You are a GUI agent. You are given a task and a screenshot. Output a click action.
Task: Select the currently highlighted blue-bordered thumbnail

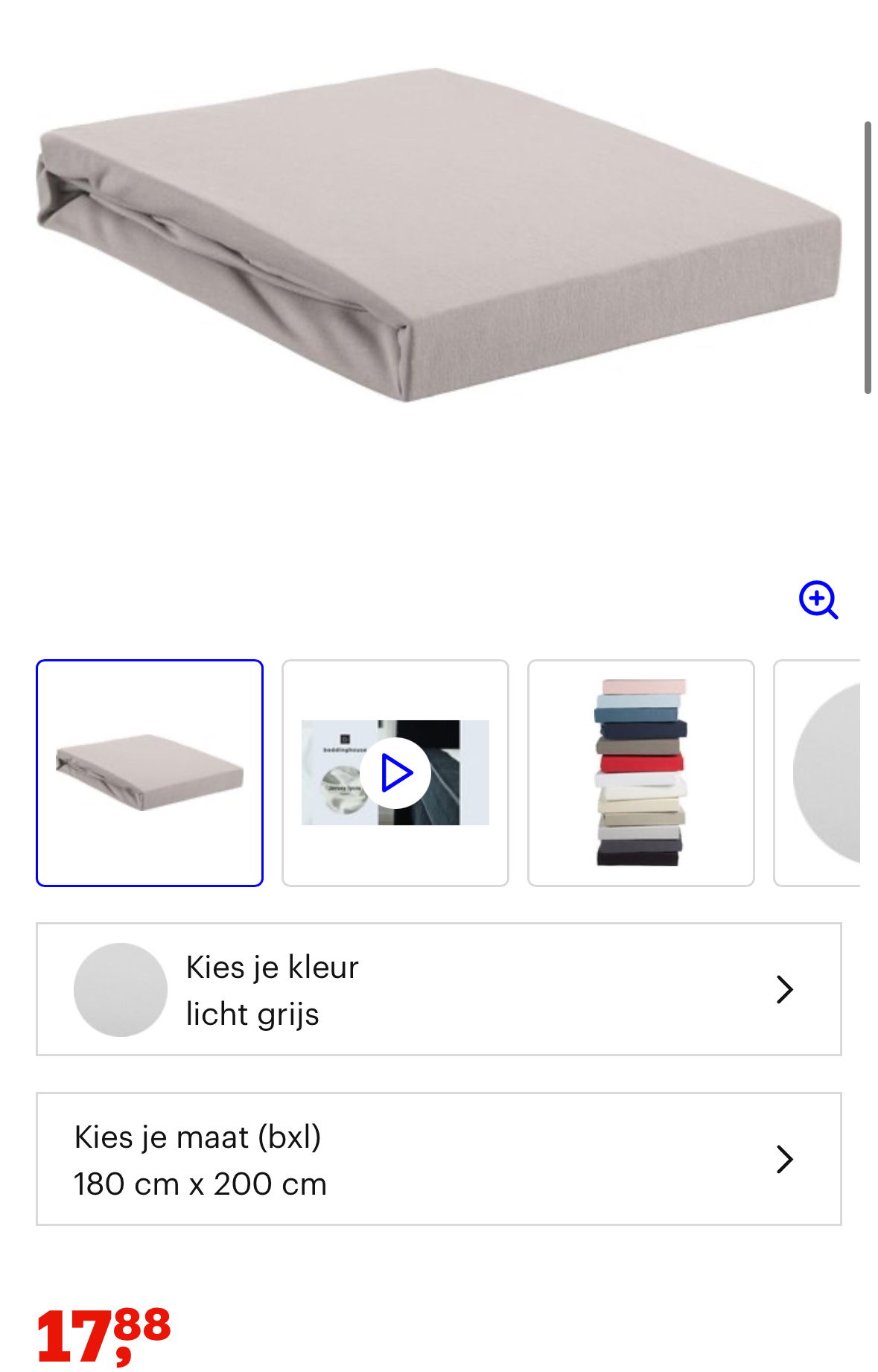(x=150, y=773)
